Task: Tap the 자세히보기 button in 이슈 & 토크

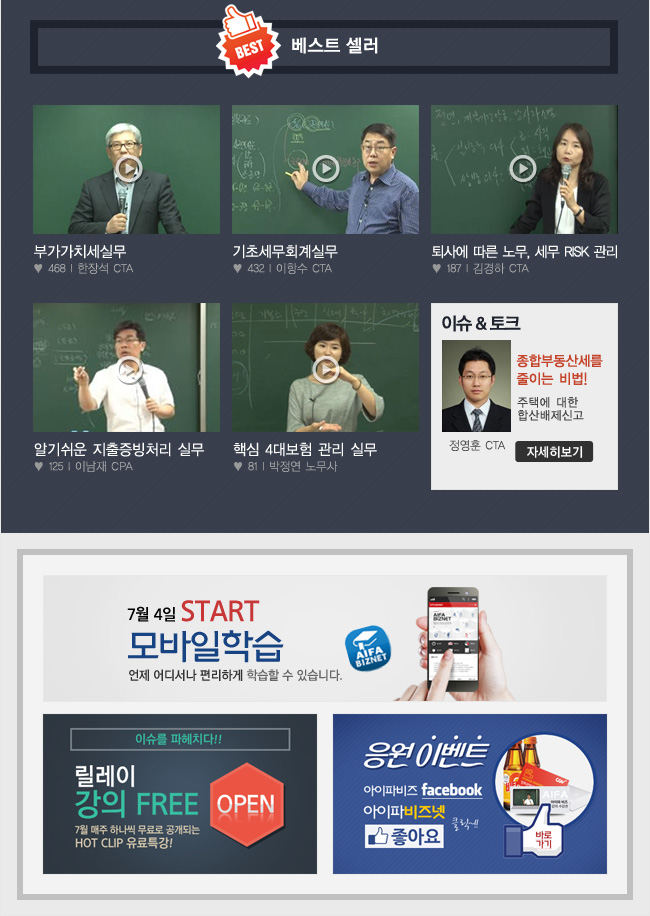Action: (554, 452)
